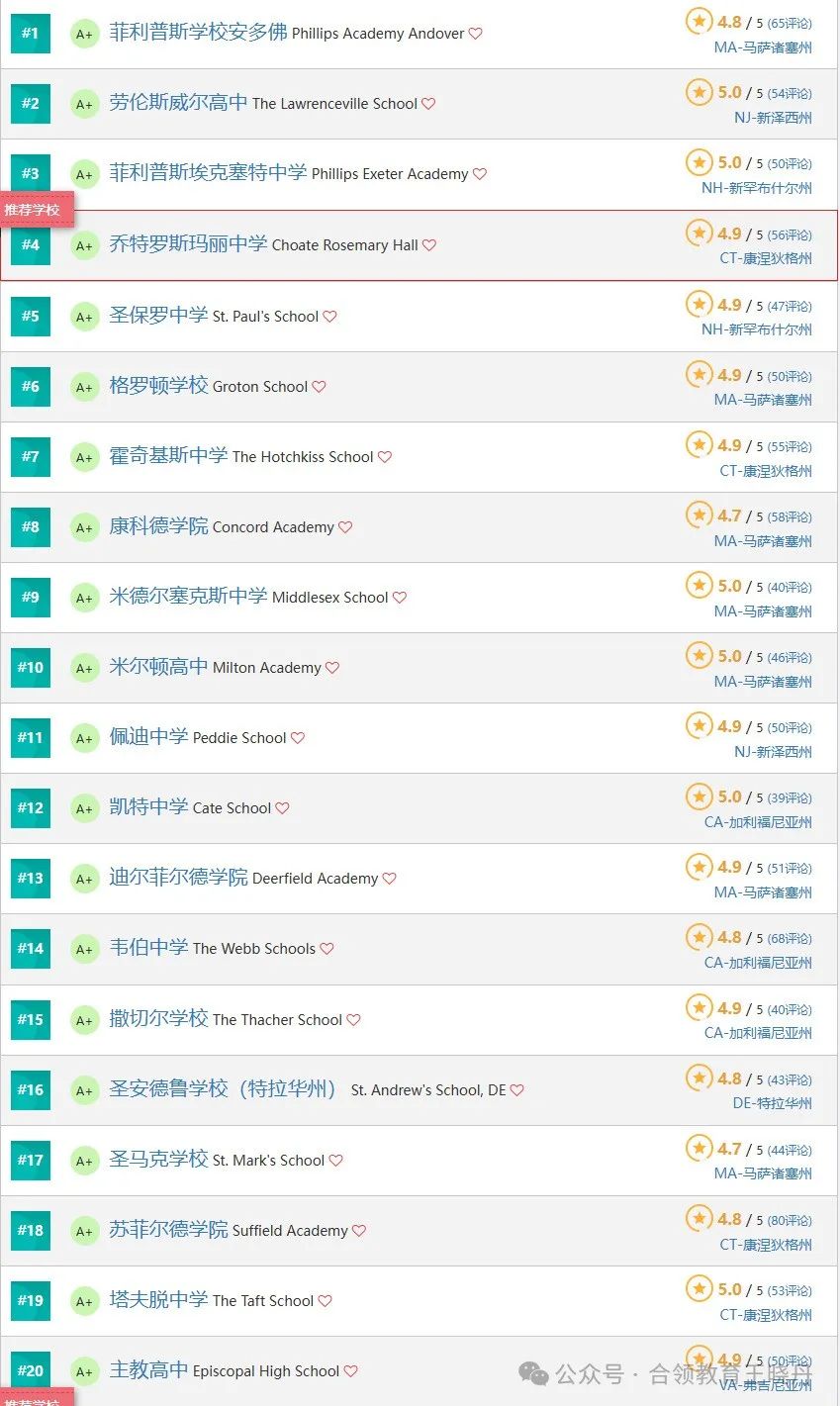Open The Webb Schools link
The width and height of the screenshot is (840, 1406).
coord(212,948)
